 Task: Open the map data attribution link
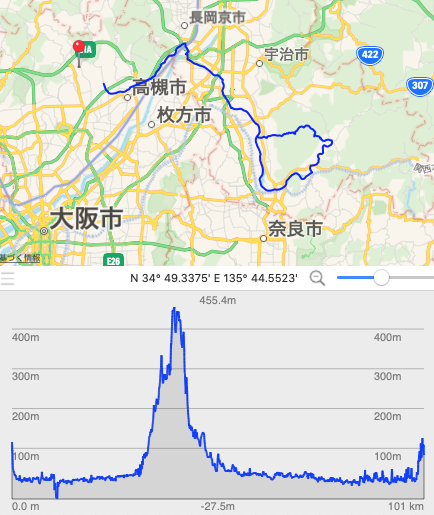pos(20,258)
